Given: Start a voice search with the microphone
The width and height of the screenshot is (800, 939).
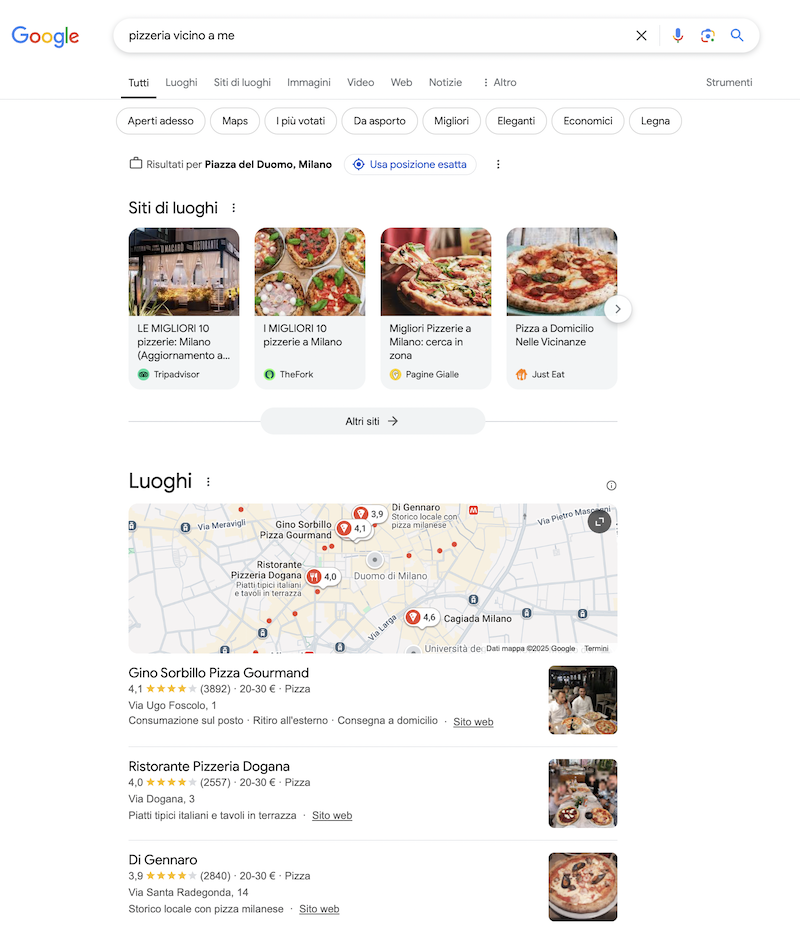Looking at the screenshot, I should [678, 36].
